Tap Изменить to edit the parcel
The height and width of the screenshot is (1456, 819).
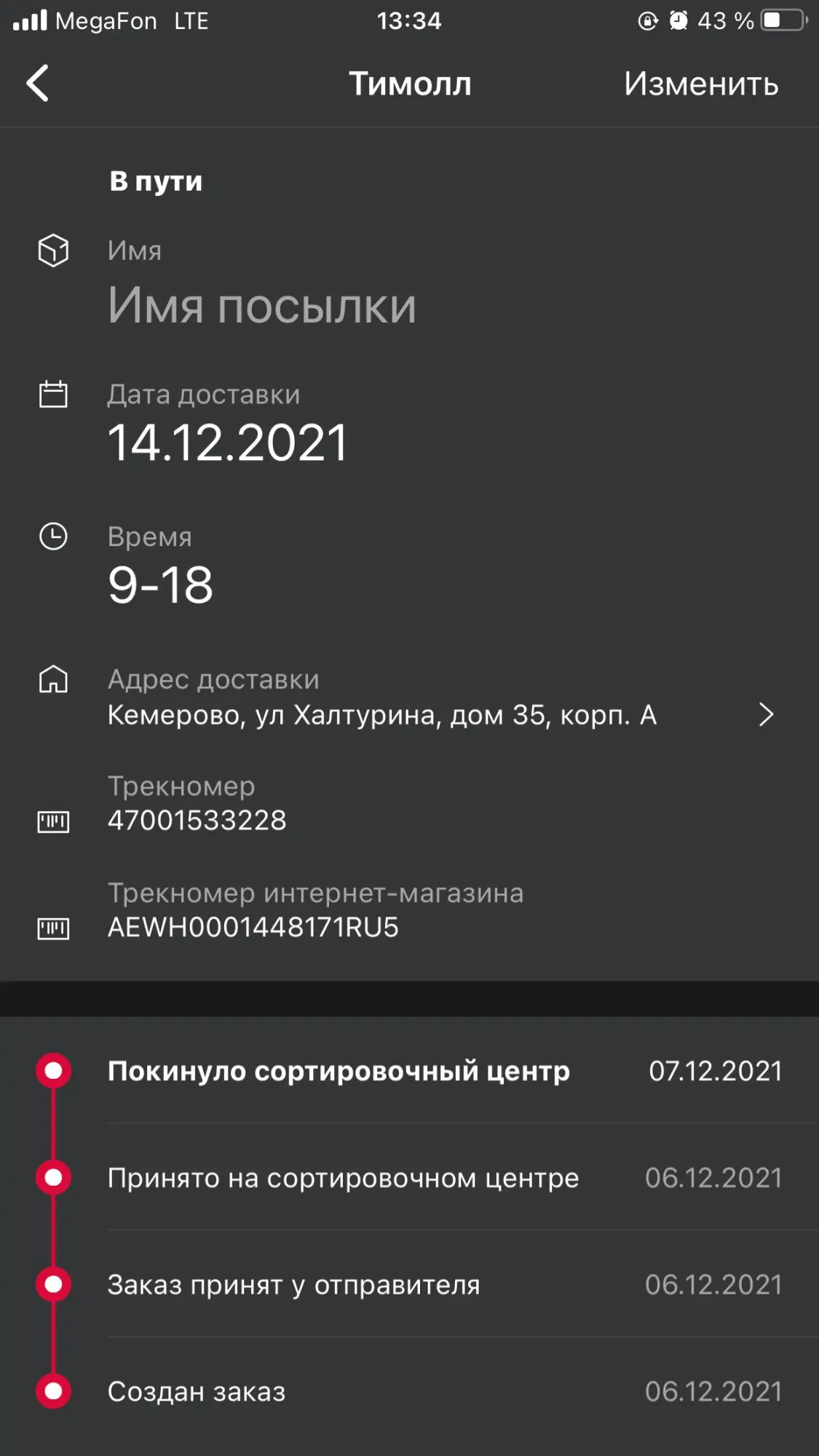click(701, 84)
